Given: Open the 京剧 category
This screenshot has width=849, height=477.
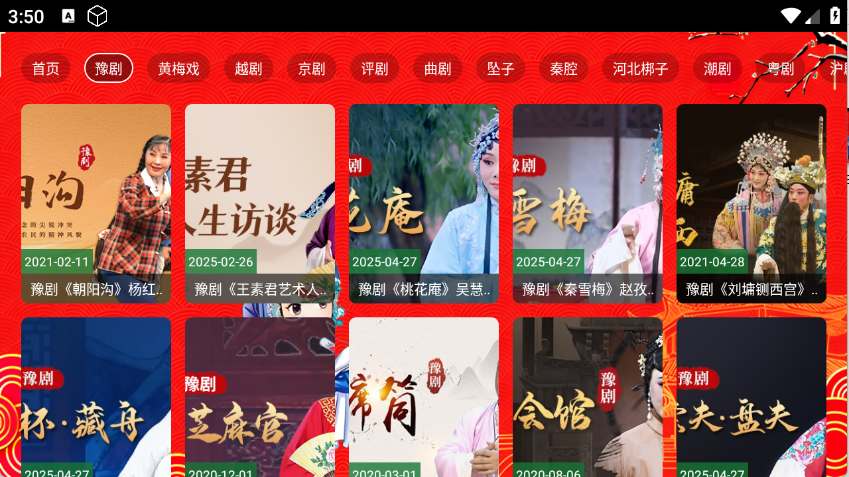Looking at the screenshot, I should pyautogui.click(x=311, y=69).
